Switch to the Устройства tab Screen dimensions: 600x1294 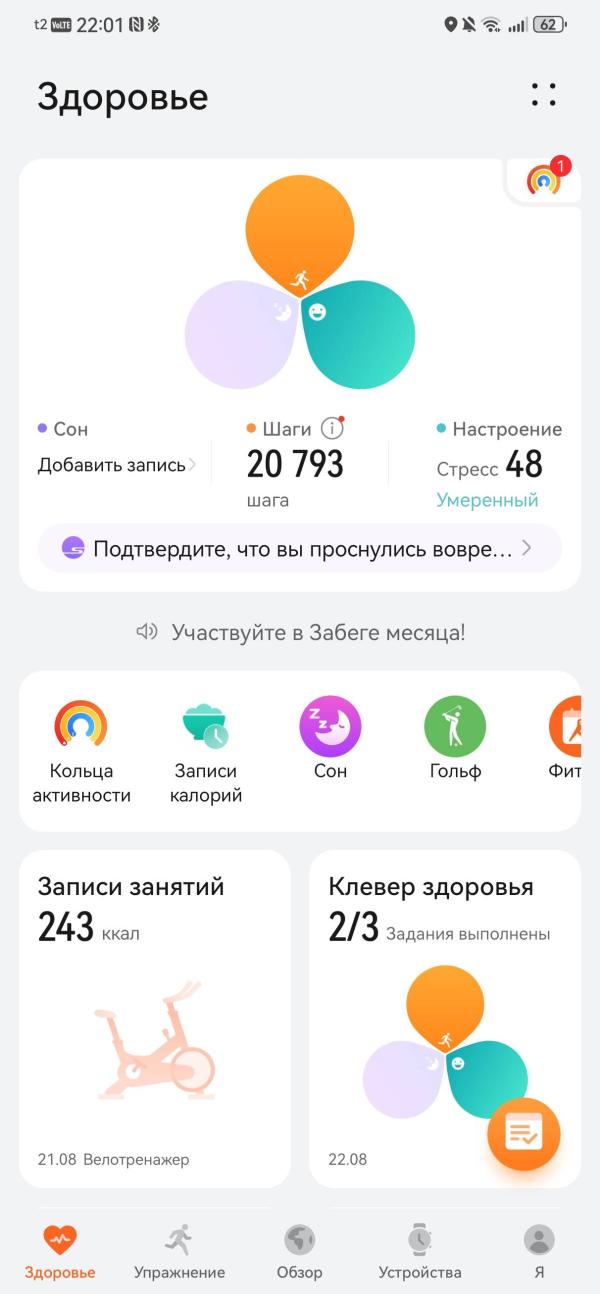click(x=420, y=1251)
